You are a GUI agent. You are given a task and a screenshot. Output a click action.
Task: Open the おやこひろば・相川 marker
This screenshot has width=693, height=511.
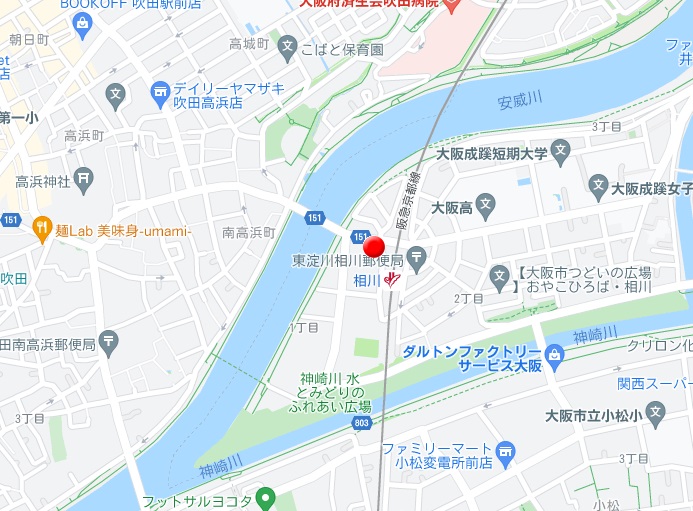pyautogui.click(x=500, y=273)
